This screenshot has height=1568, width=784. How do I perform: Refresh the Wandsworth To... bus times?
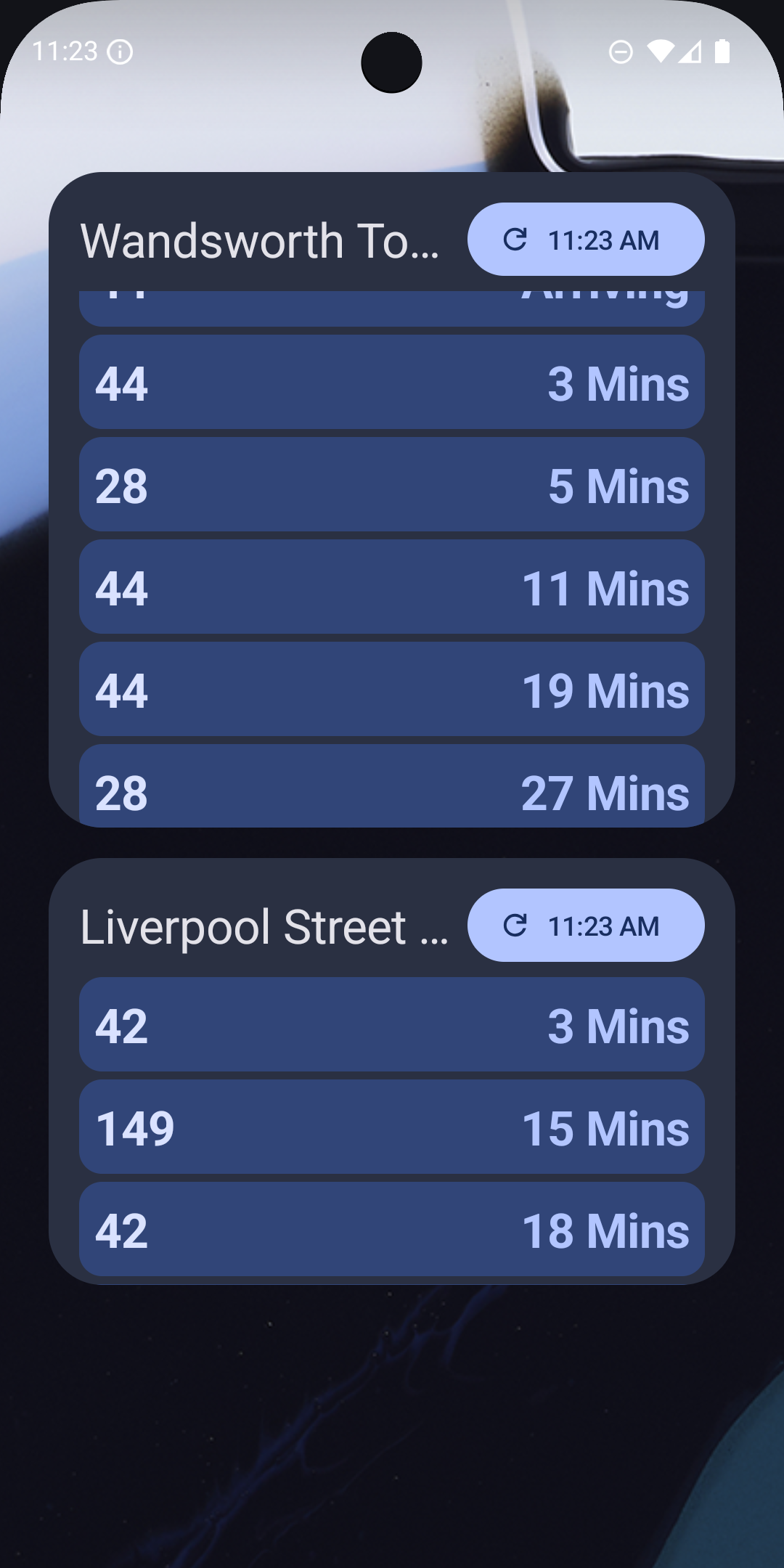tap(585, 240)
